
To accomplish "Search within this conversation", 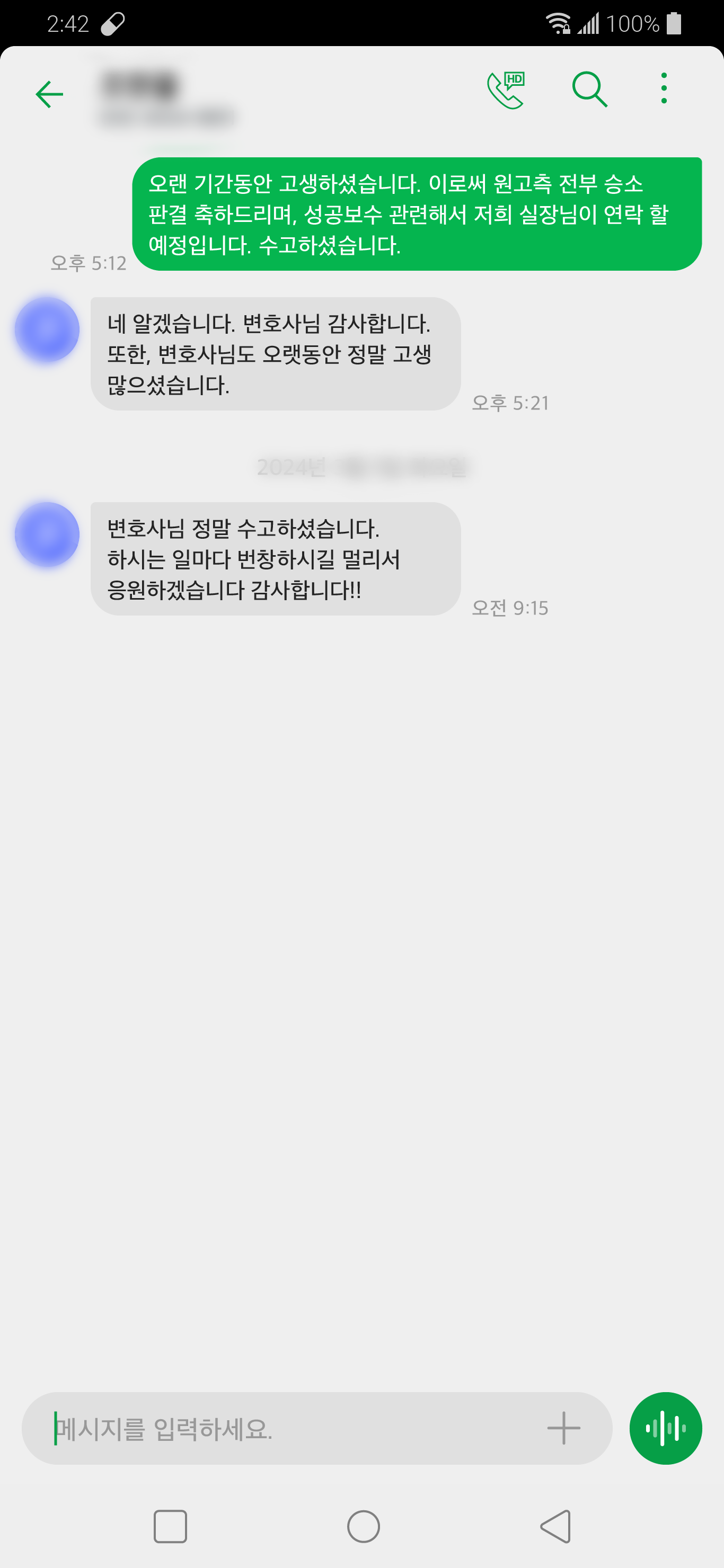I will pyautogui.click(x=589, y=90).
